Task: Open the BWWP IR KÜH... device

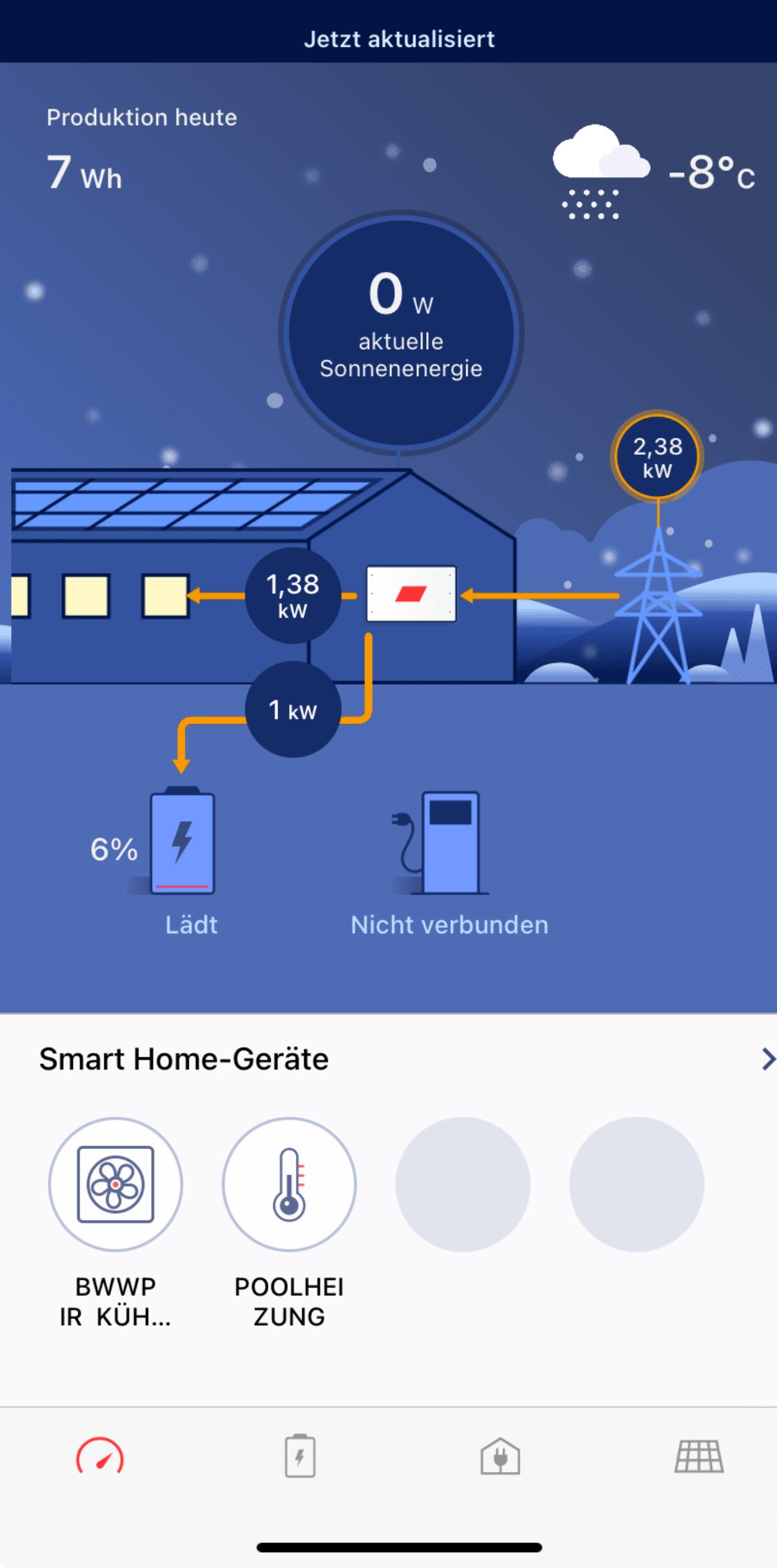Action: tap(115, 1184)
